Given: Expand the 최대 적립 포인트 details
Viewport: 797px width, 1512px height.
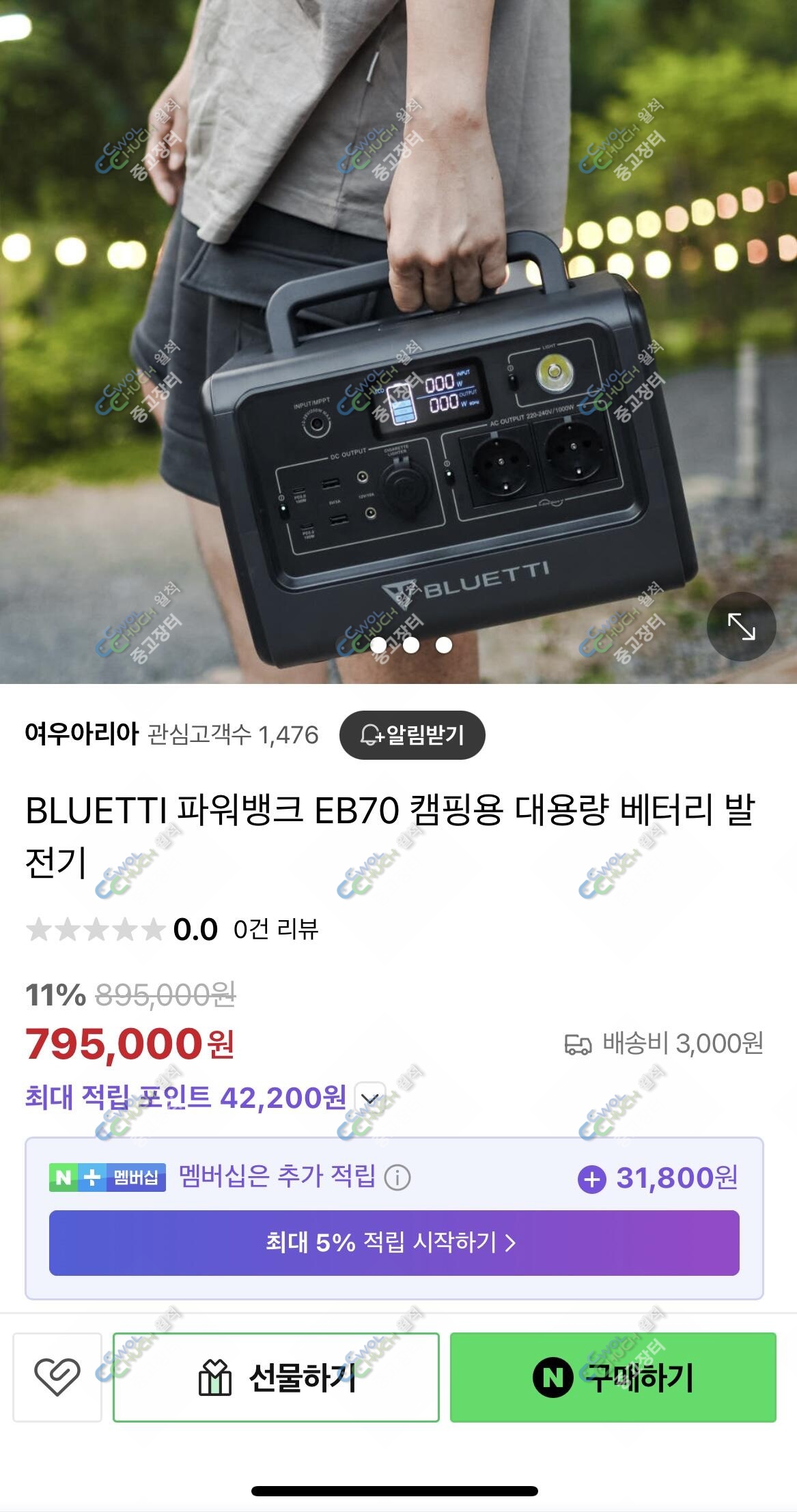Looking at the screenshot, I should (369, 1098).
